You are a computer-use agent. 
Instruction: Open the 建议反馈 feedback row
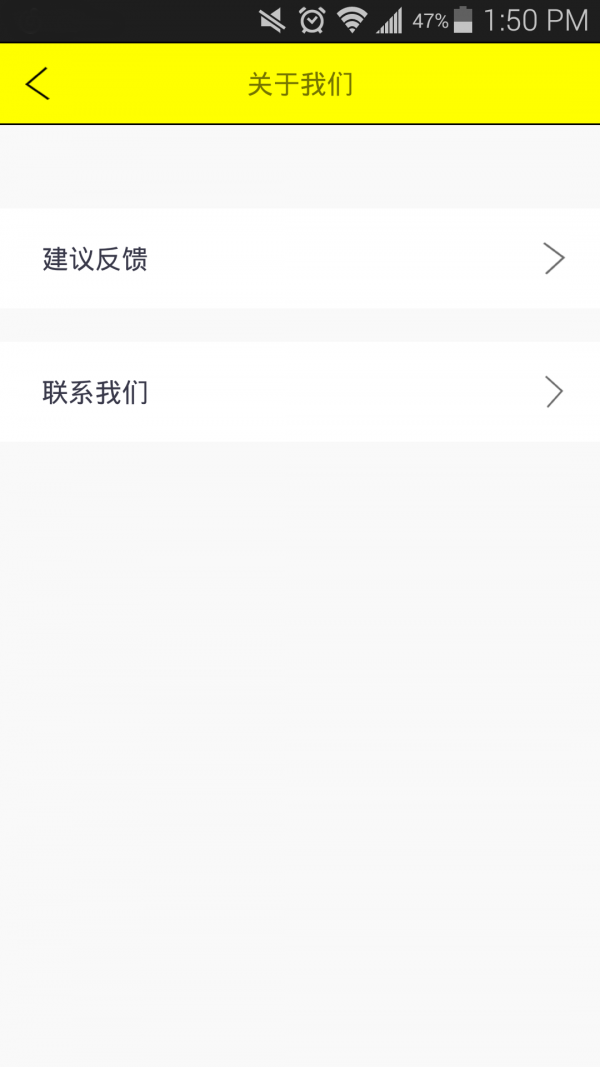click(300, 259)
